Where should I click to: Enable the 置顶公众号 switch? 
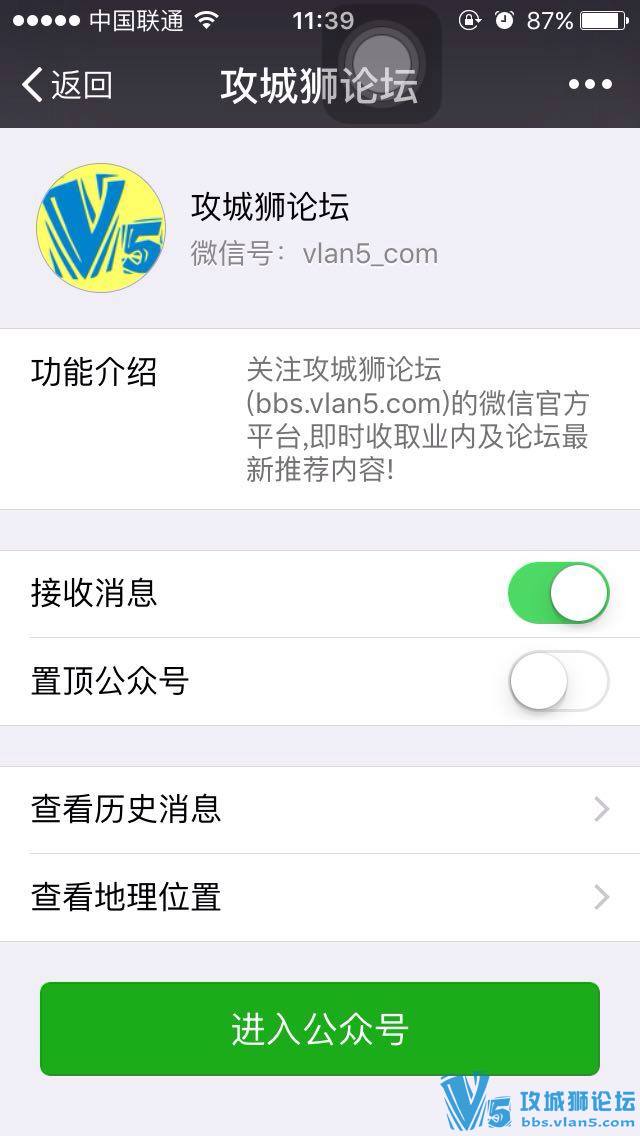click(x=558, y=681)
